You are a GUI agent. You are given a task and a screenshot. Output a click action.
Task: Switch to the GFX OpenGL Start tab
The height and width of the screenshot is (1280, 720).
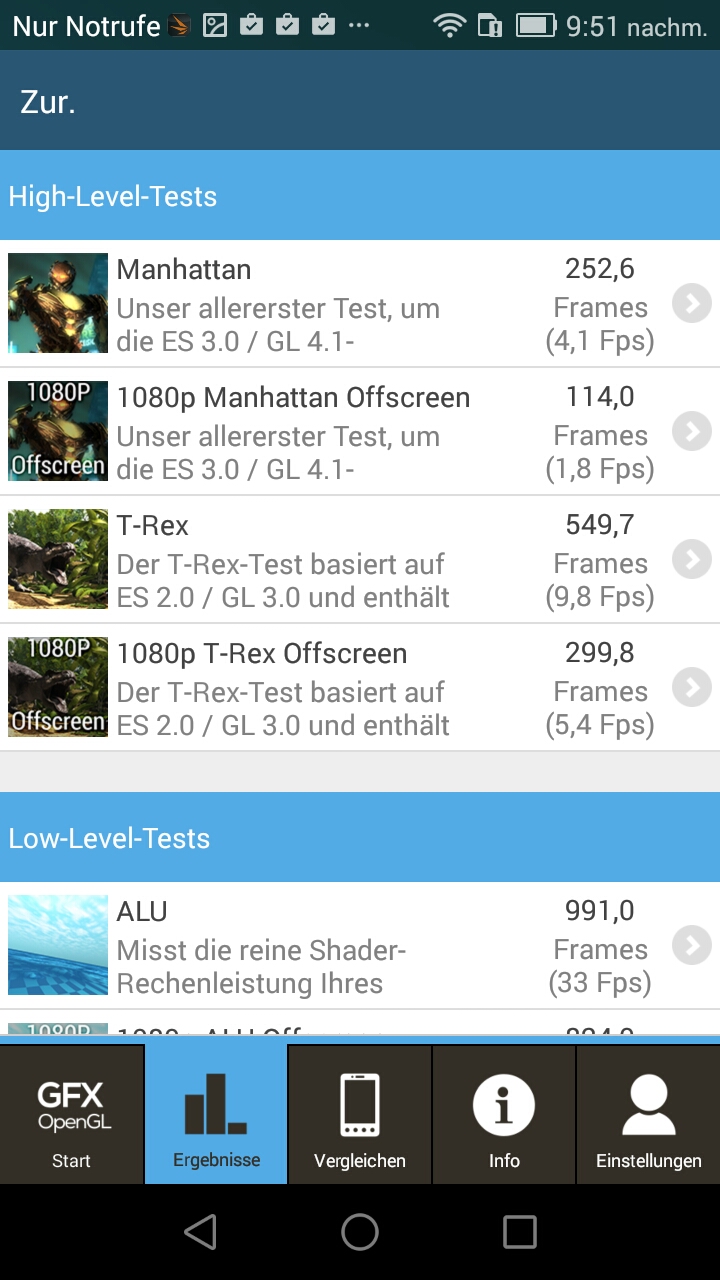point(72,1115)
